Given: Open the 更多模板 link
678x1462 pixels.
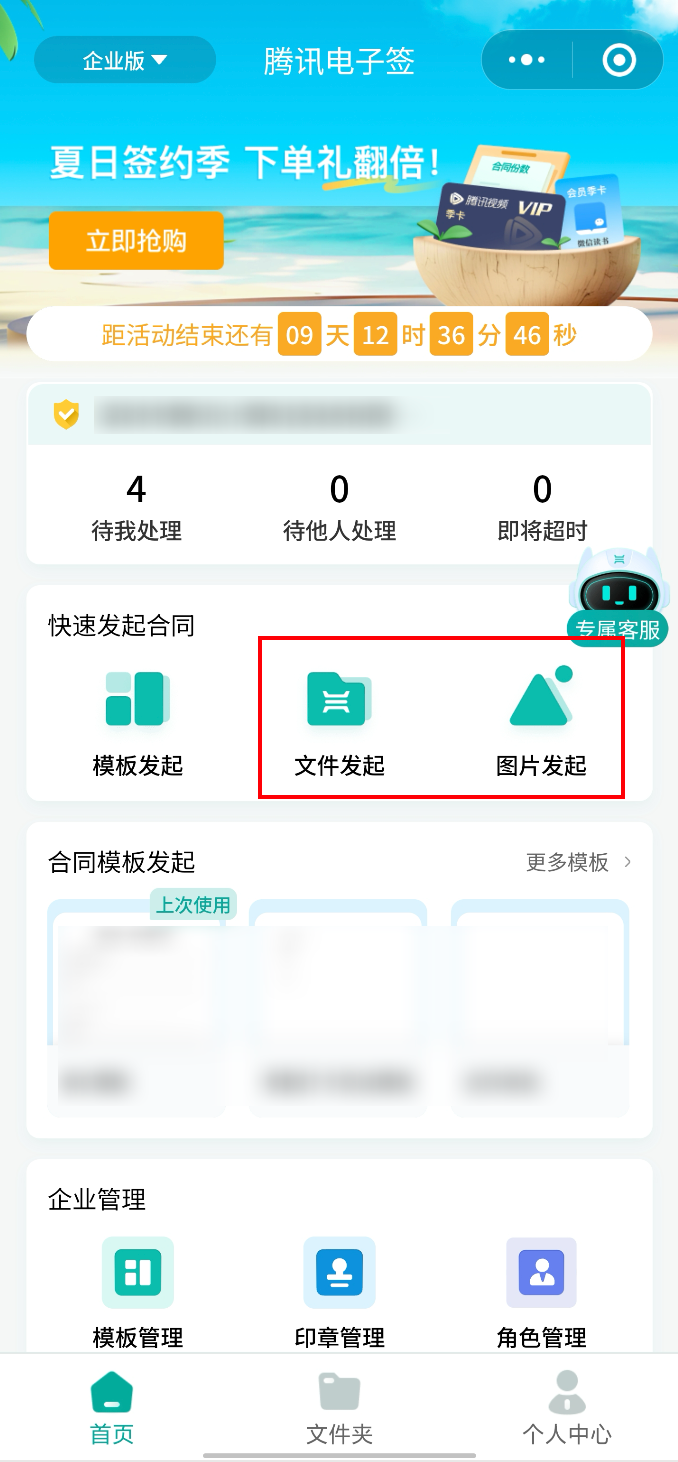Looking at the screenshot, I should click(x=579, y=862).
